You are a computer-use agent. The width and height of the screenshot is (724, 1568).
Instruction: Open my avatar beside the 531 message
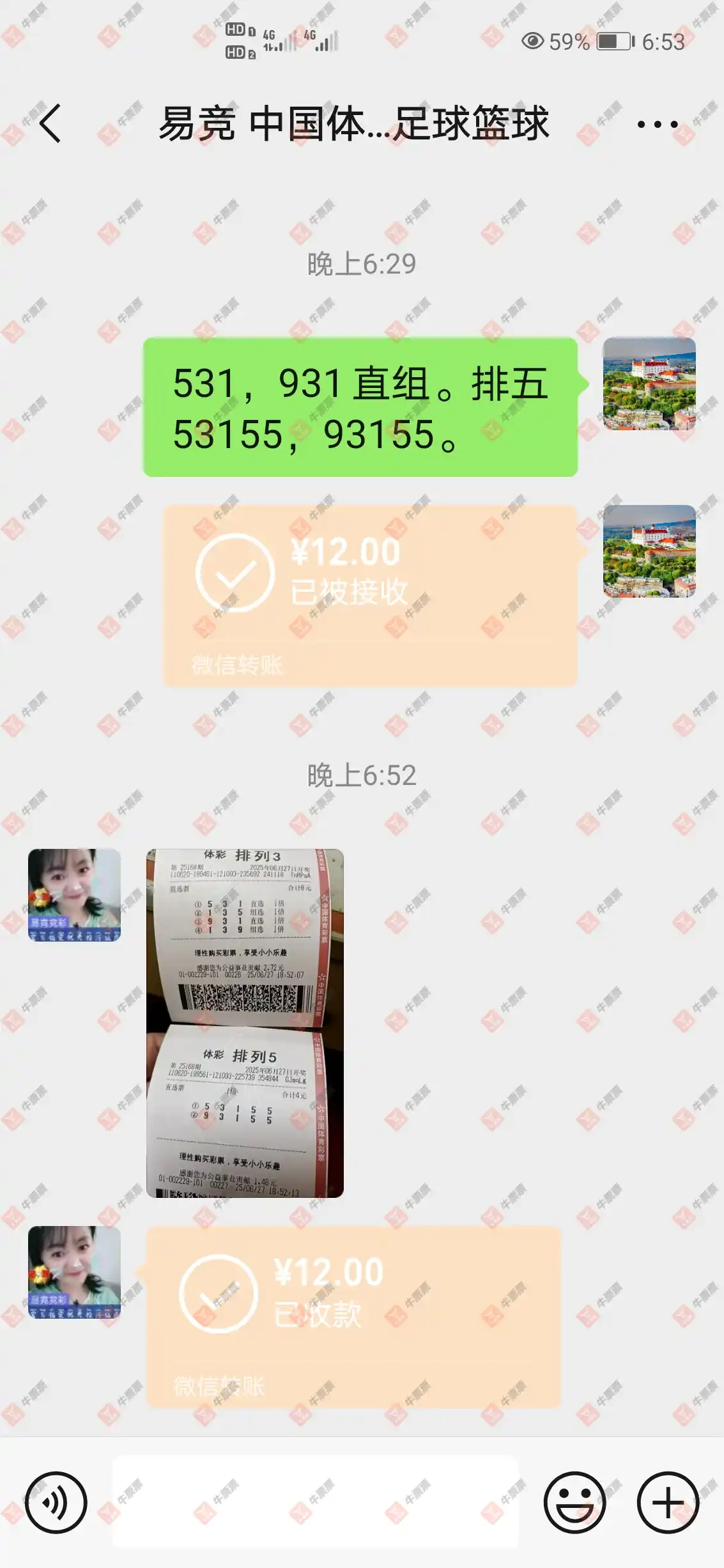point(649,384)
